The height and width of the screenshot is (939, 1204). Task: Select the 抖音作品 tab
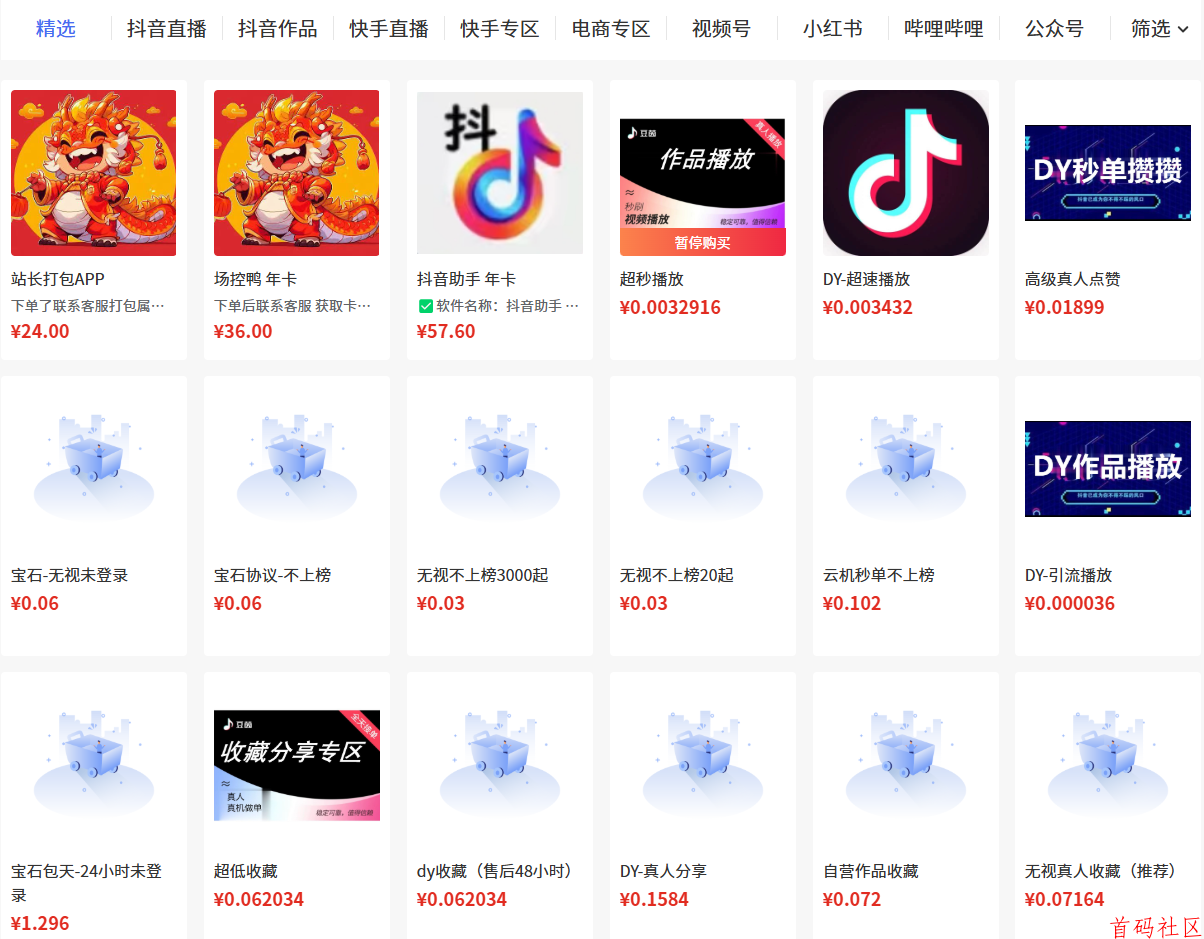pyautogui.click(x=278, y=29)
